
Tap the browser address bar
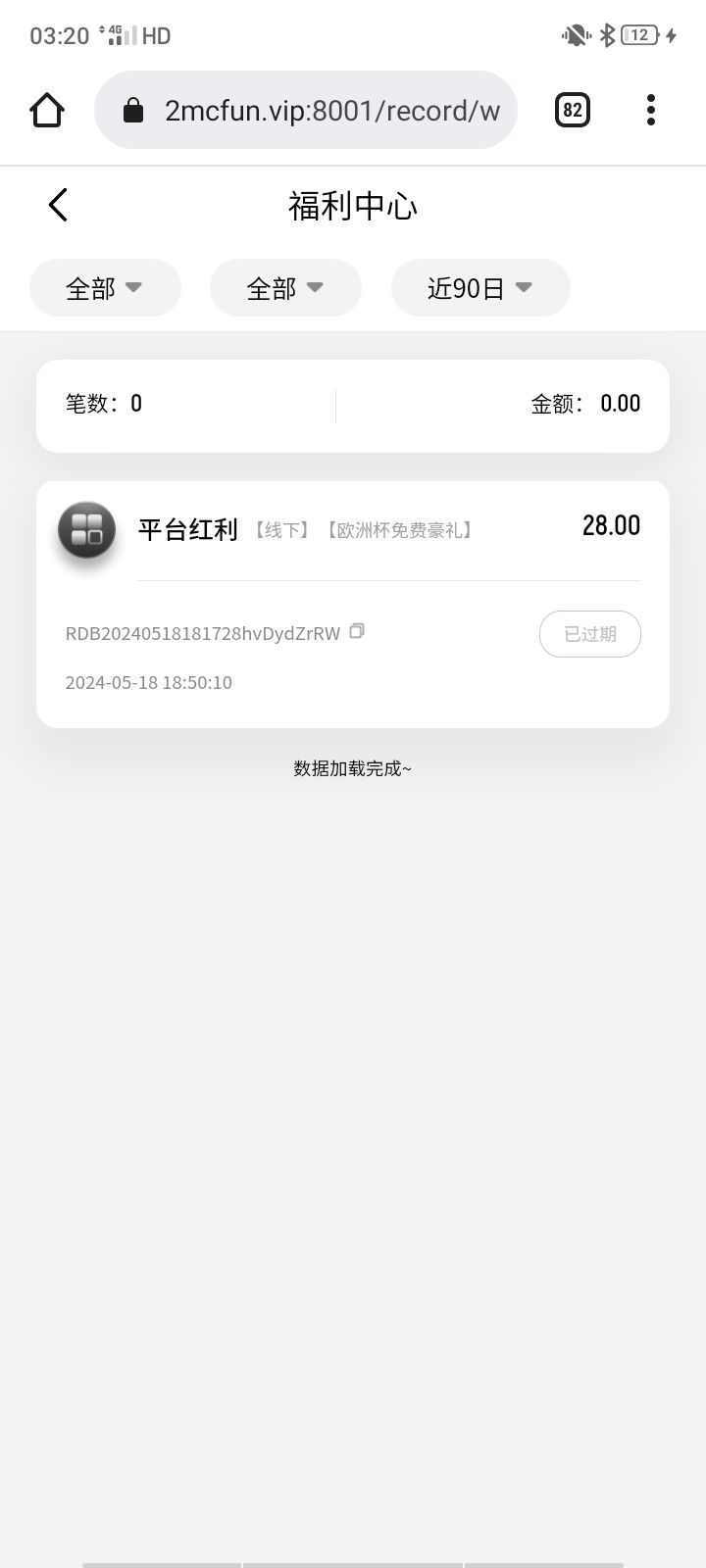306,110
